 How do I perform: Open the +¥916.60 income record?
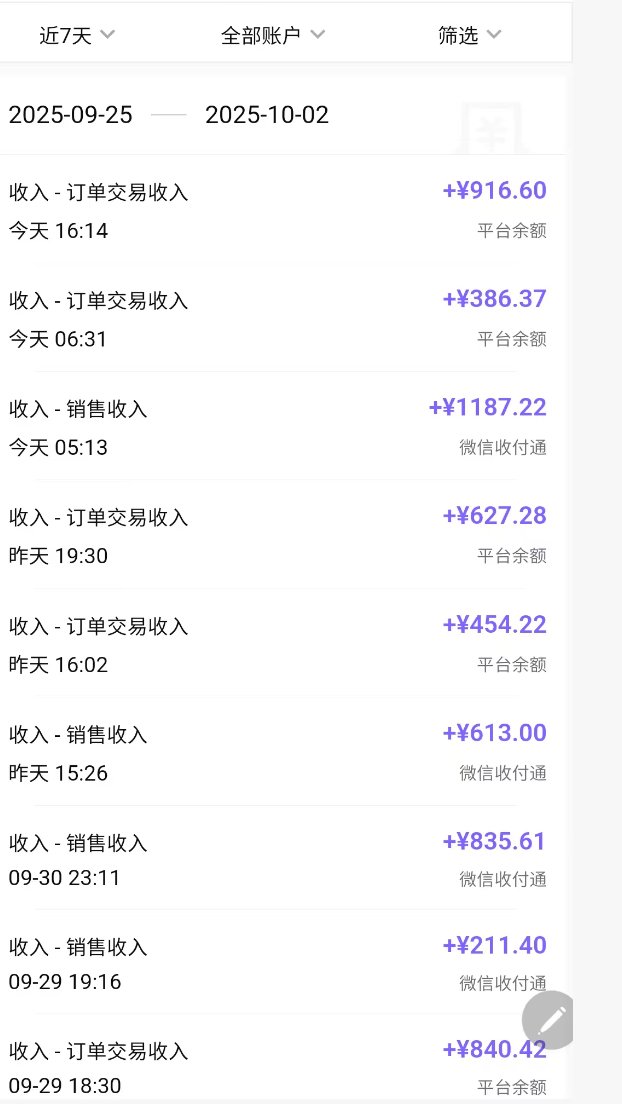(278, 211)
